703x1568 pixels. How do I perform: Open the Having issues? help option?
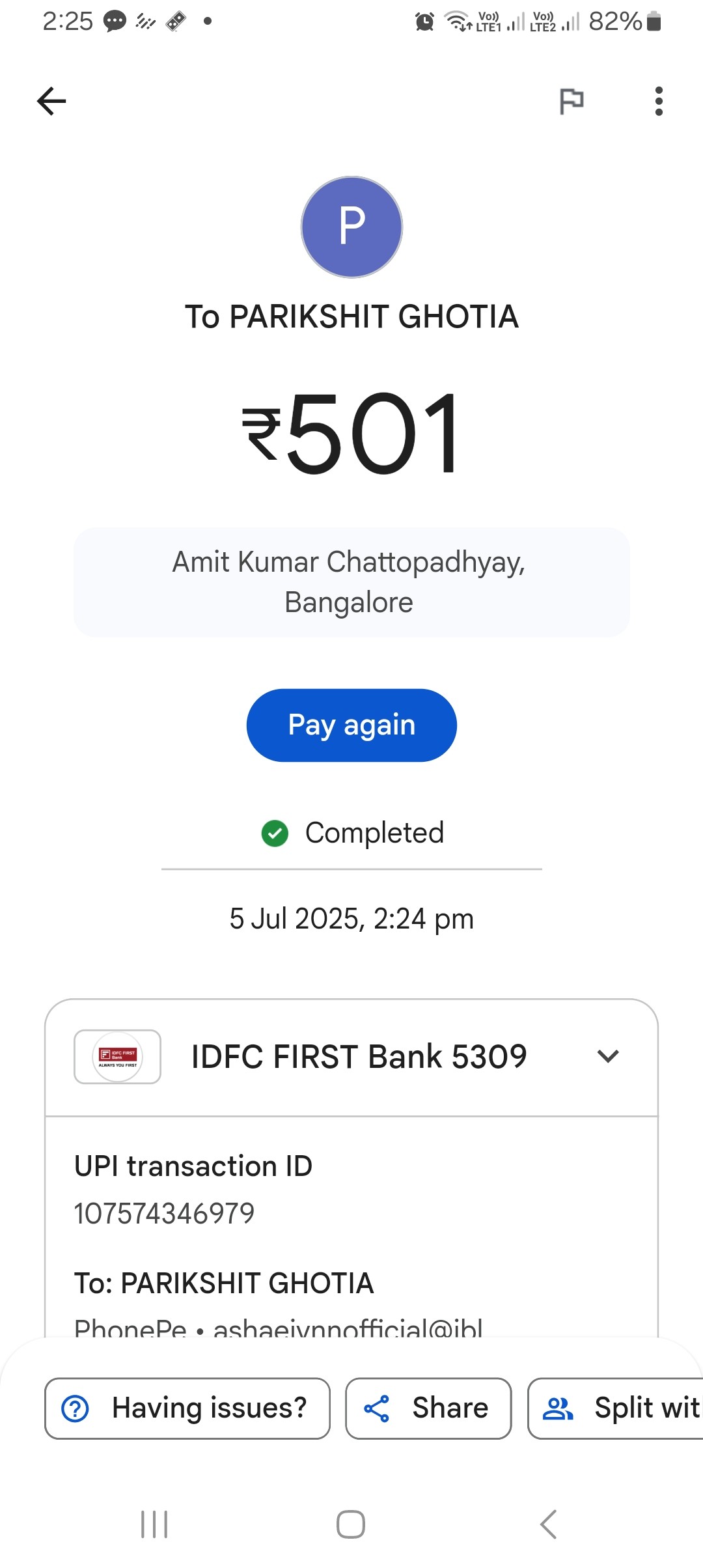(x=187, y=1408)
